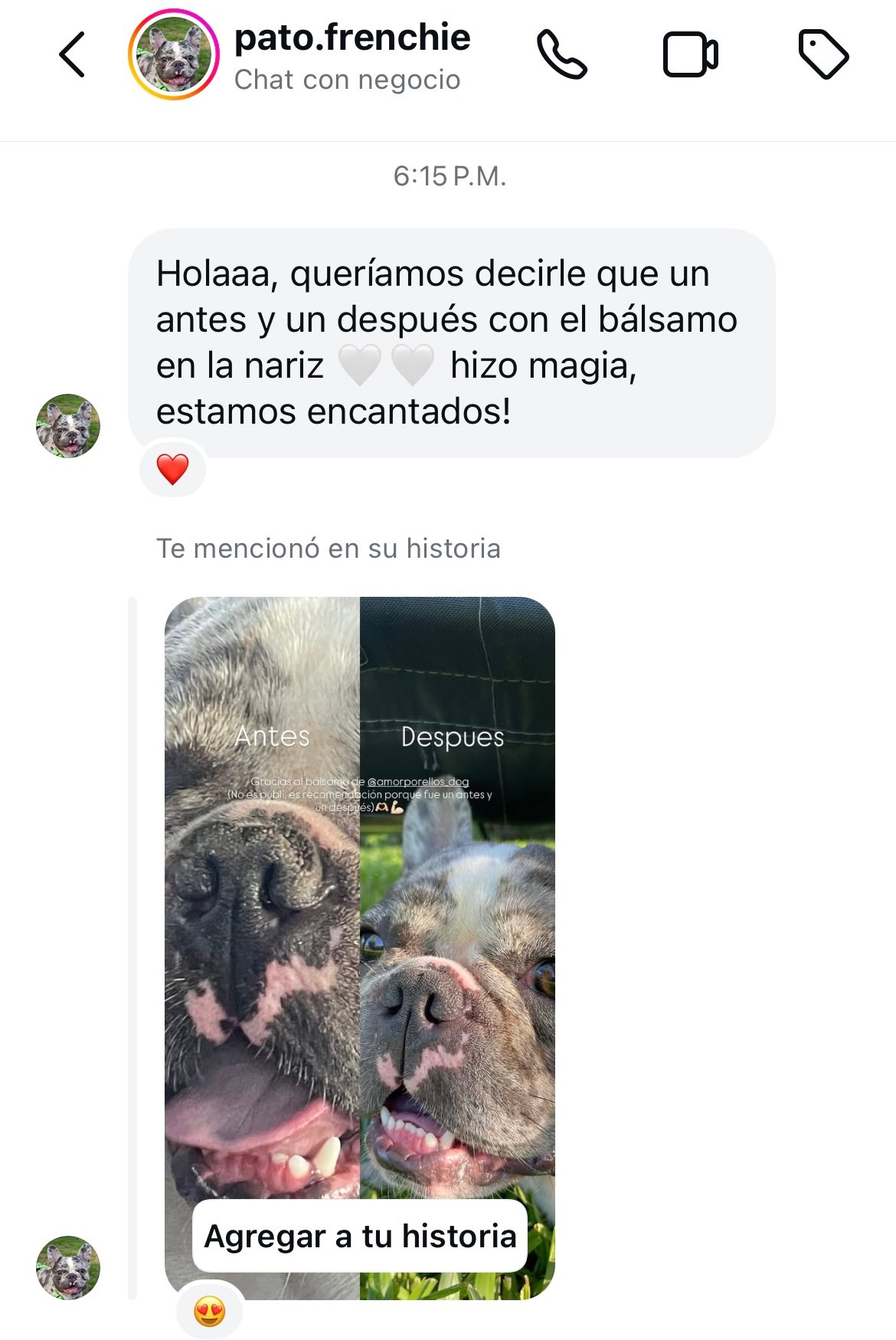This screenshot has height=1340, width=896.
Task: Go back to the inbox
Action: tap(72, 55)
